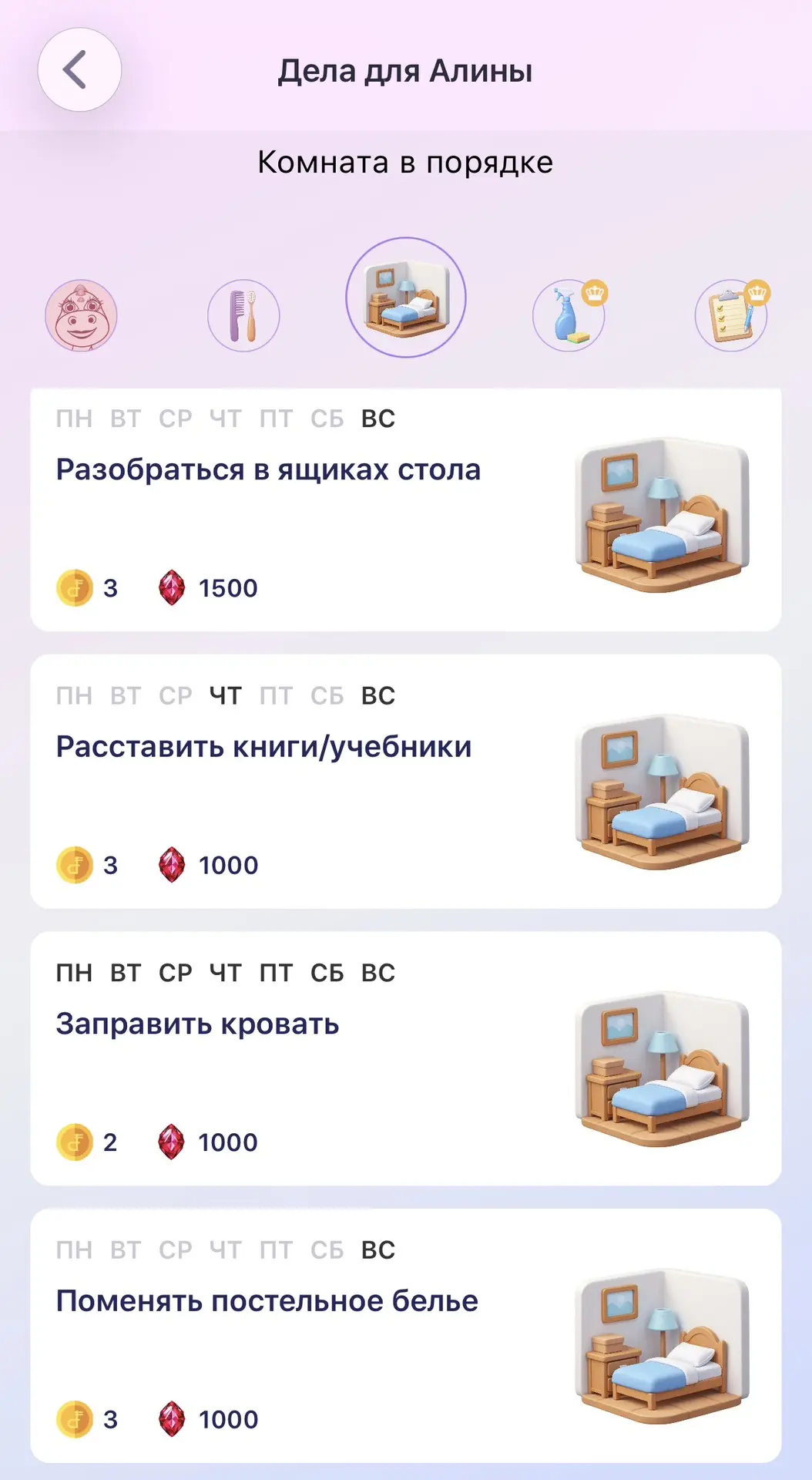Viewport: 812px width, 1480px height.
Task: Open the task Расставить книги/учебники
Action: (x=406, y=782)
